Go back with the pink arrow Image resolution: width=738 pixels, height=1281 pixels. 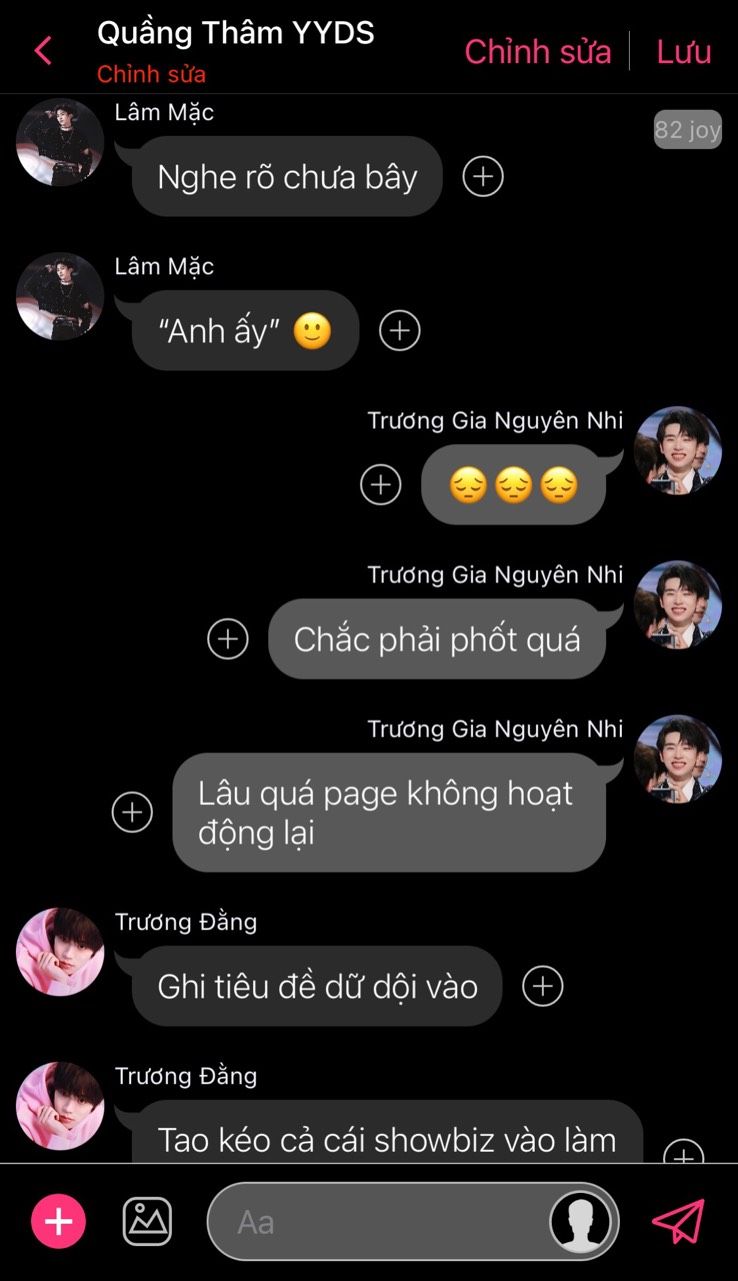[x=43, y=51]
